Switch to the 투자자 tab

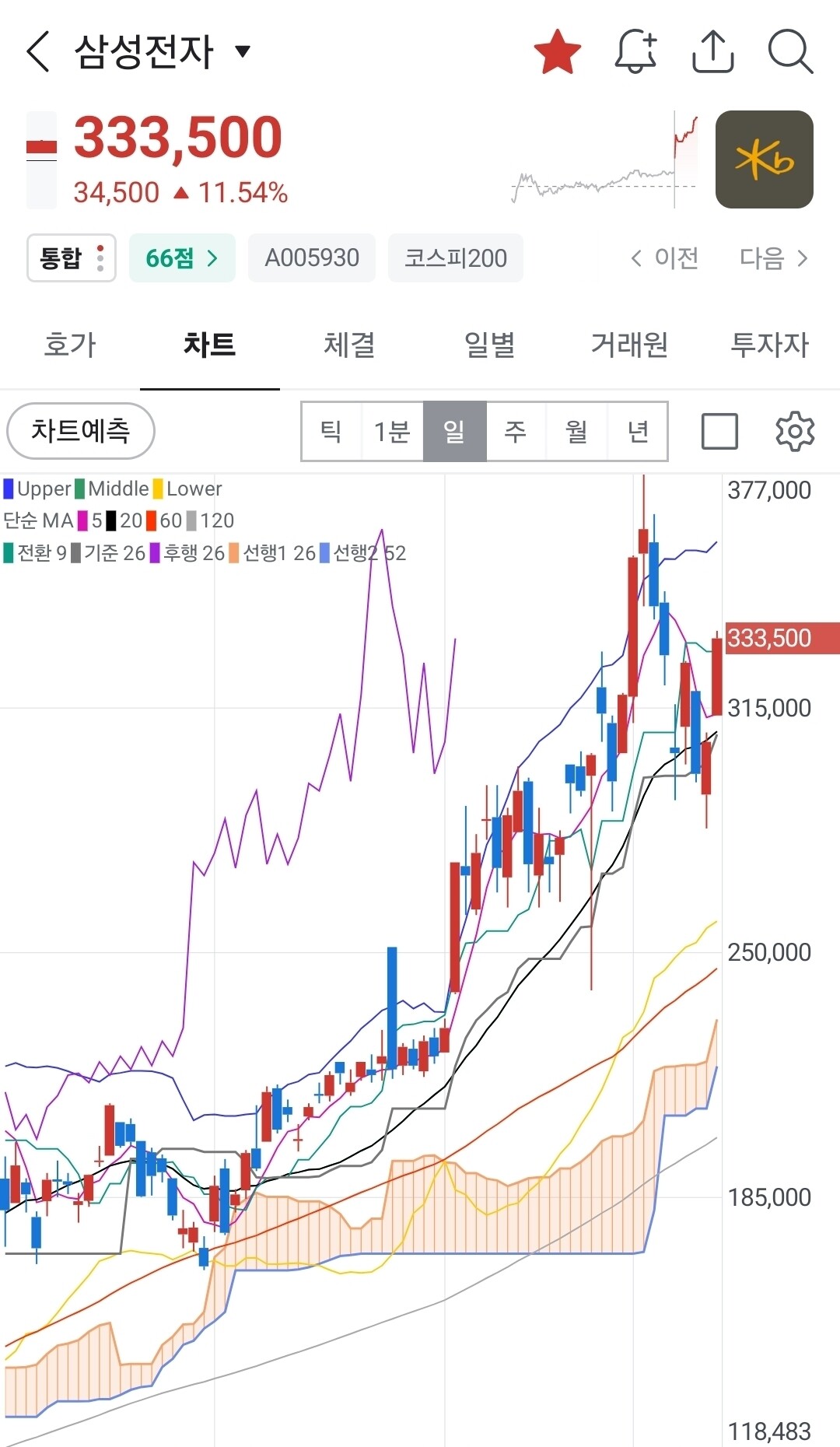tap(770, 344)
